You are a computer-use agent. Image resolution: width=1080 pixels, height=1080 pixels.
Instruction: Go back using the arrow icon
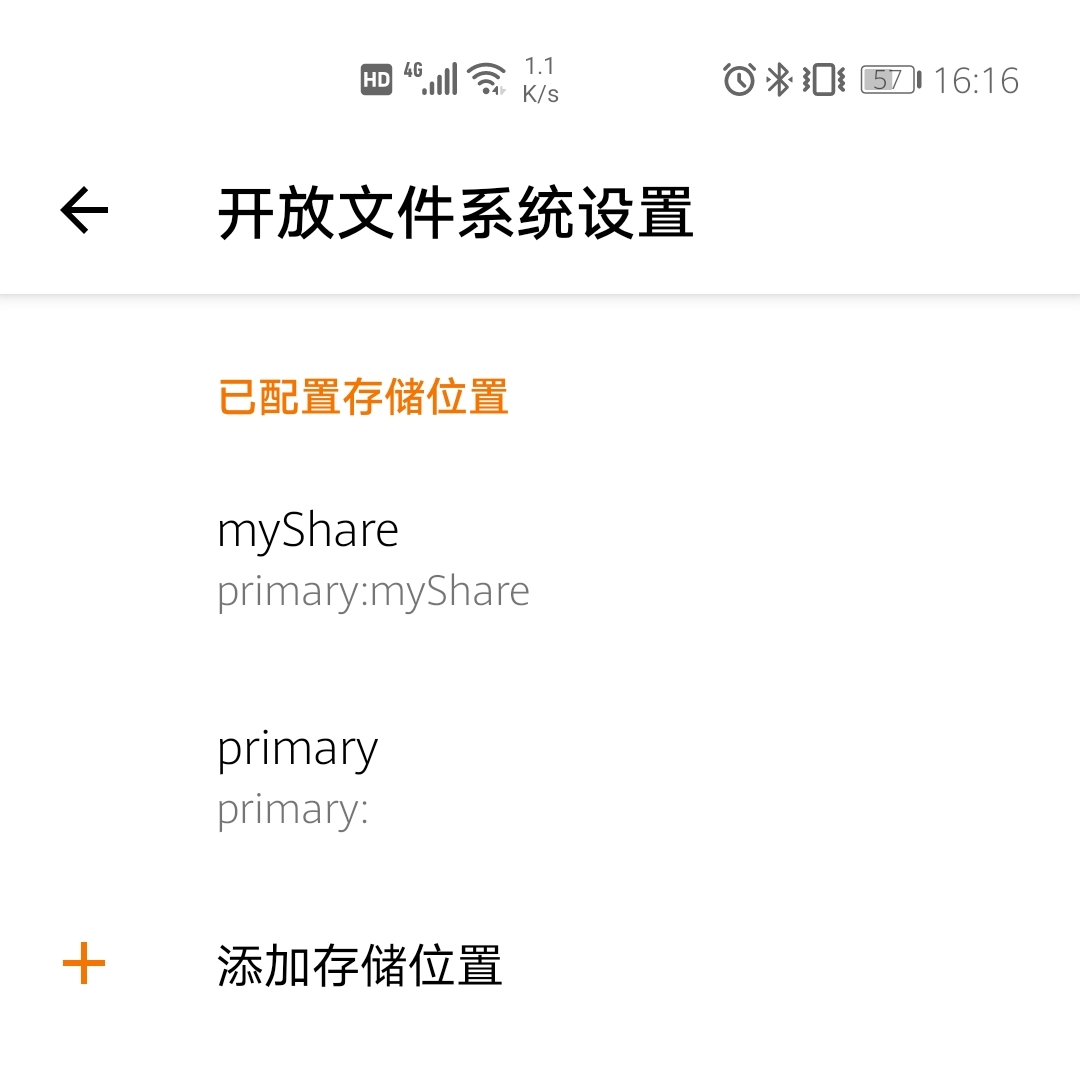click(84, 212)
